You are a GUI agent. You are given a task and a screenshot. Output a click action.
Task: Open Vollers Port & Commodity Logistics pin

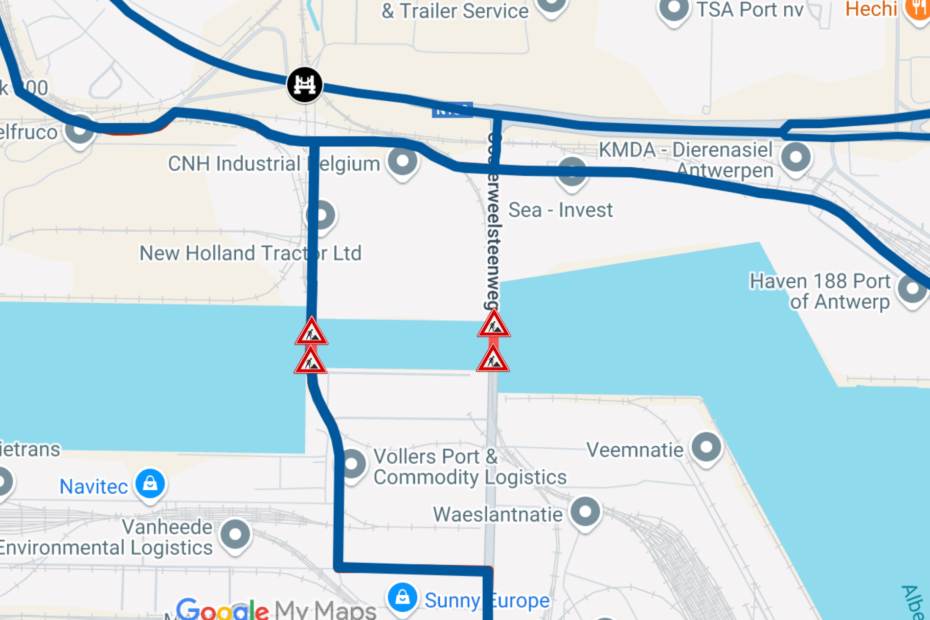click(353, 463)
